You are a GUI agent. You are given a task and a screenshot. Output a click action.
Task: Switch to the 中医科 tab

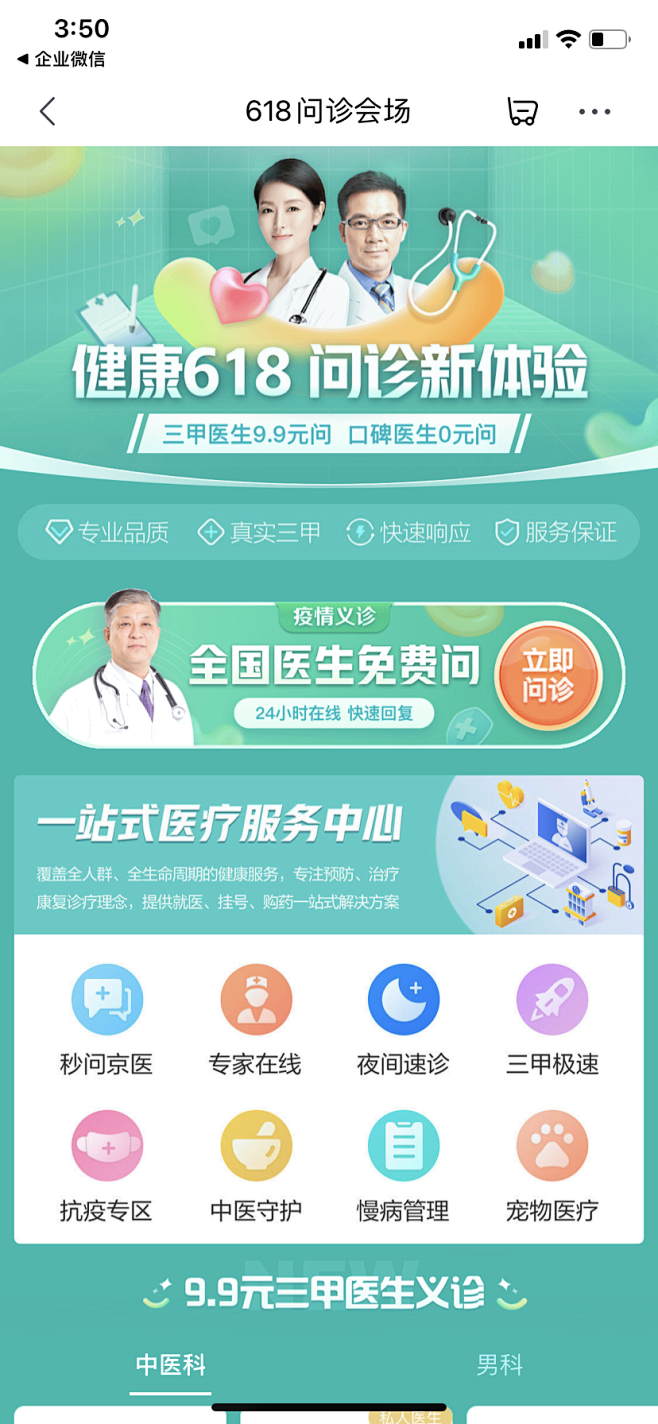(171, 1365)
